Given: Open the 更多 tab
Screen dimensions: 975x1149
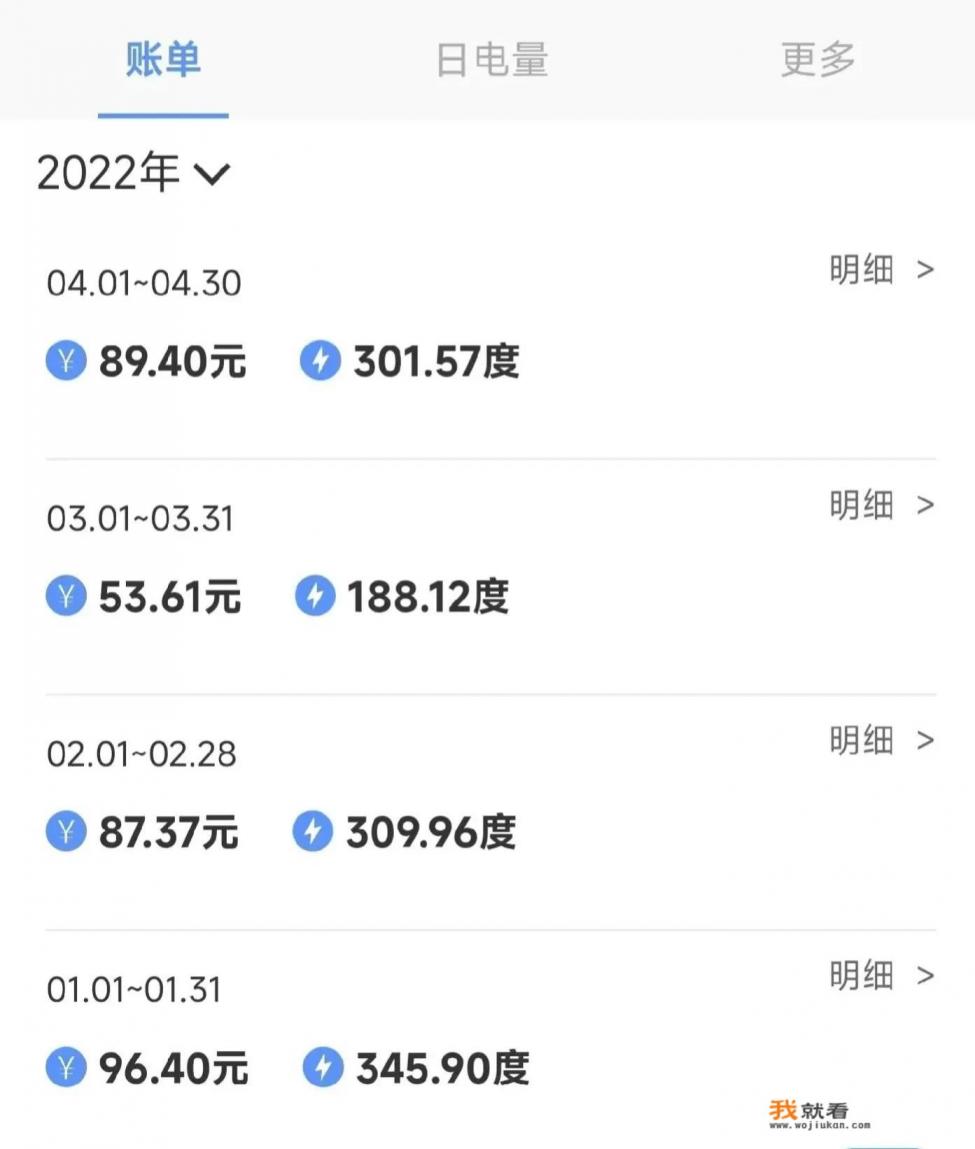Looking at the screenshot, I should pyautogui.click(x=818, y=60).
